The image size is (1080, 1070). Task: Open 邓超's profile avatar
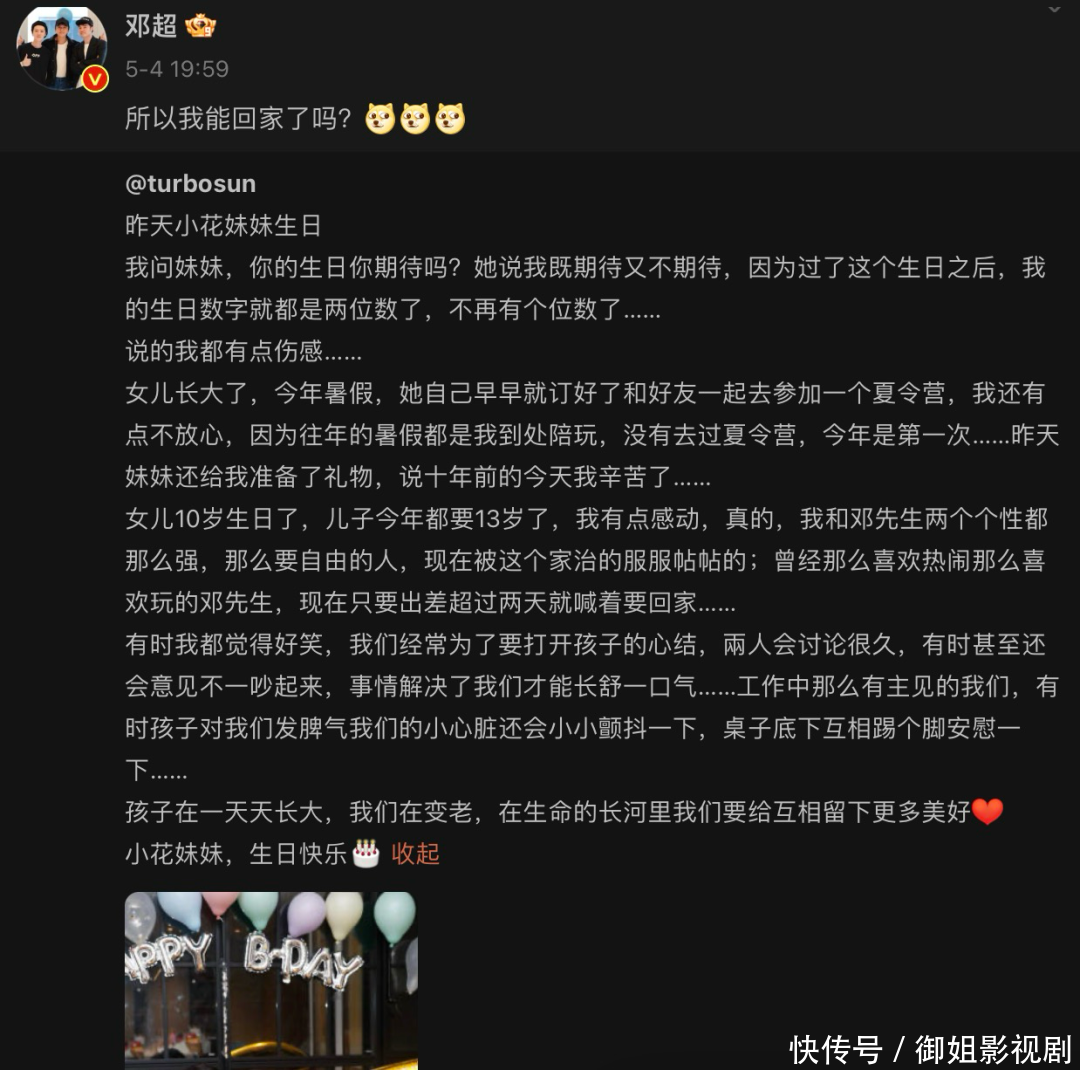61,48
